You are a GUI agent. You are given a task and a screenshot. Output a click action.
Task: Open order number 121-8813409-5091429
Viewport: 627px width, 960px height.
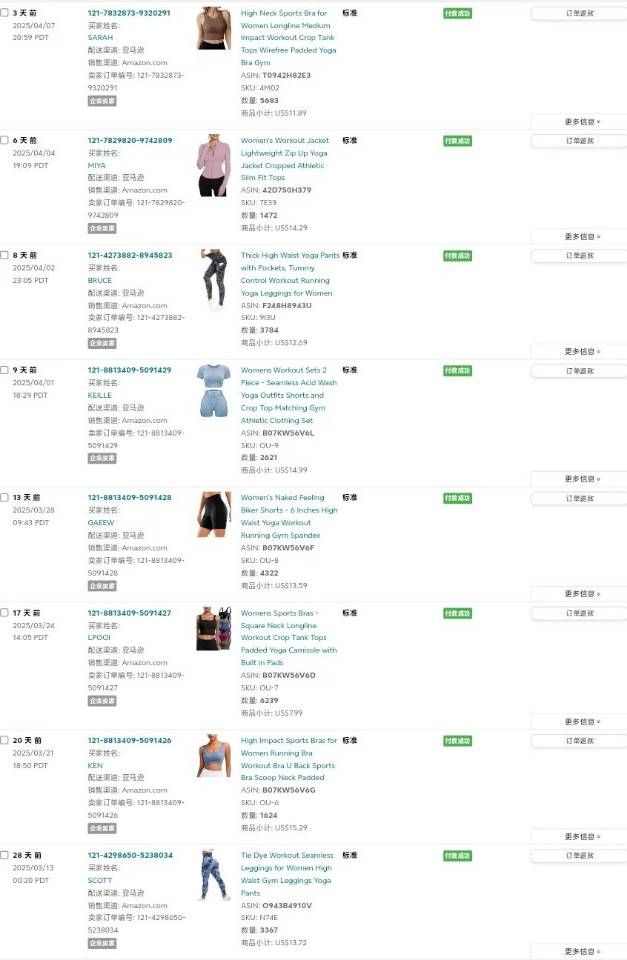(129, 371)
